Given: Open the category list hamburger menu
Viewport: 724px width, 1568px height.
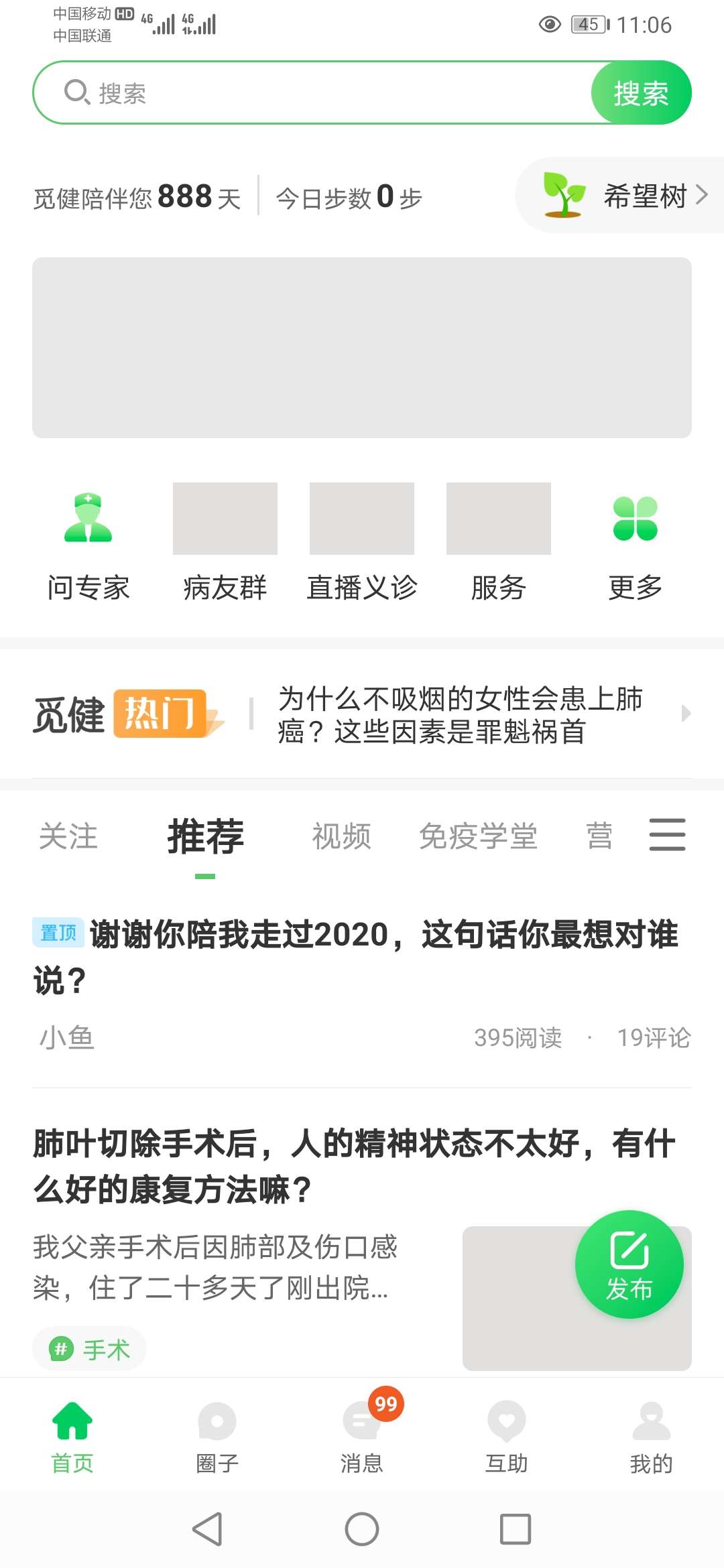Looking at the screenshot, I should [668, 836].
